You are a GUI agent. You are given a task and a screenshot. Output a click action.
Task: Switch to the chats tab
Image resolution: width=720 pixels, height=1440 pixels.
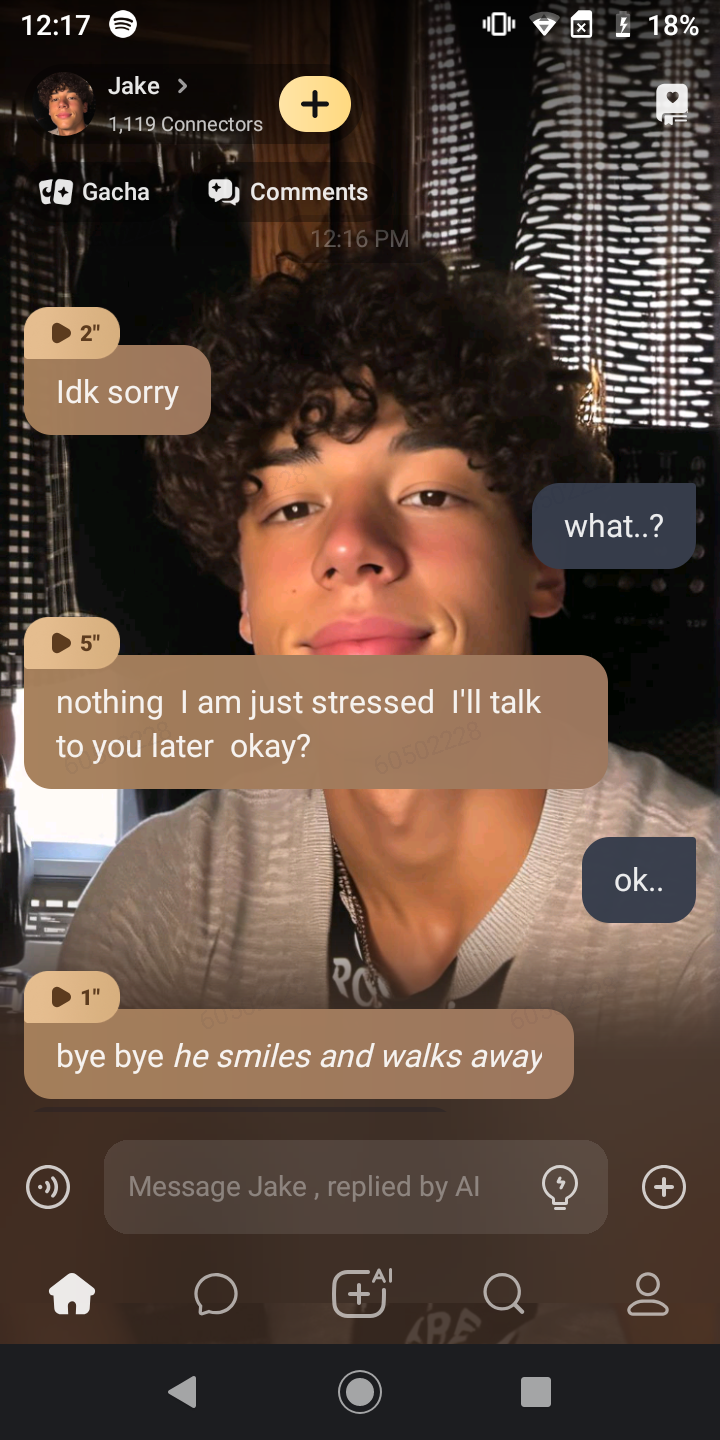[216, 1294]
